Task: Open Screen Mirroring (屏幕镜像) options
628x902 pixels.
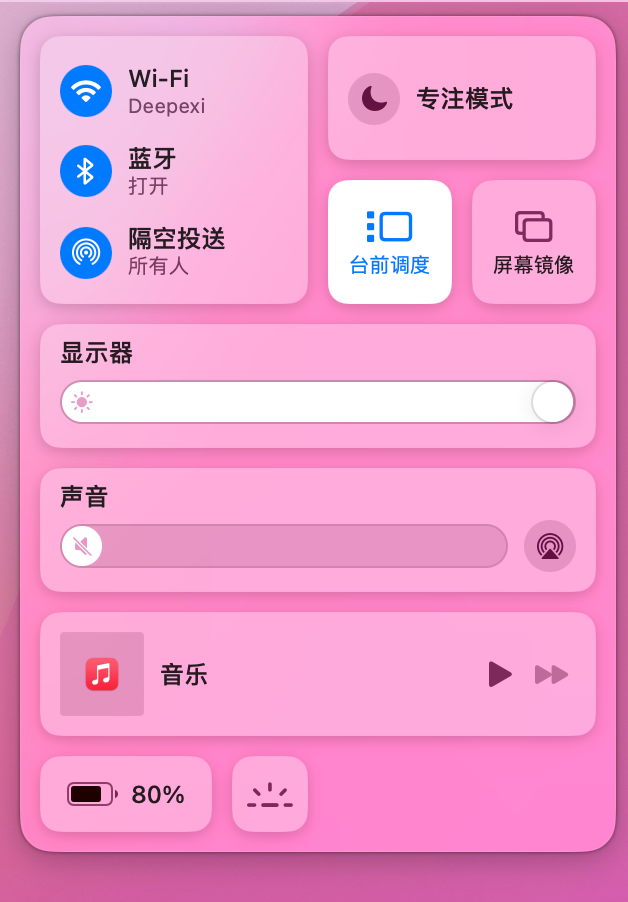Action: [533, 242]
